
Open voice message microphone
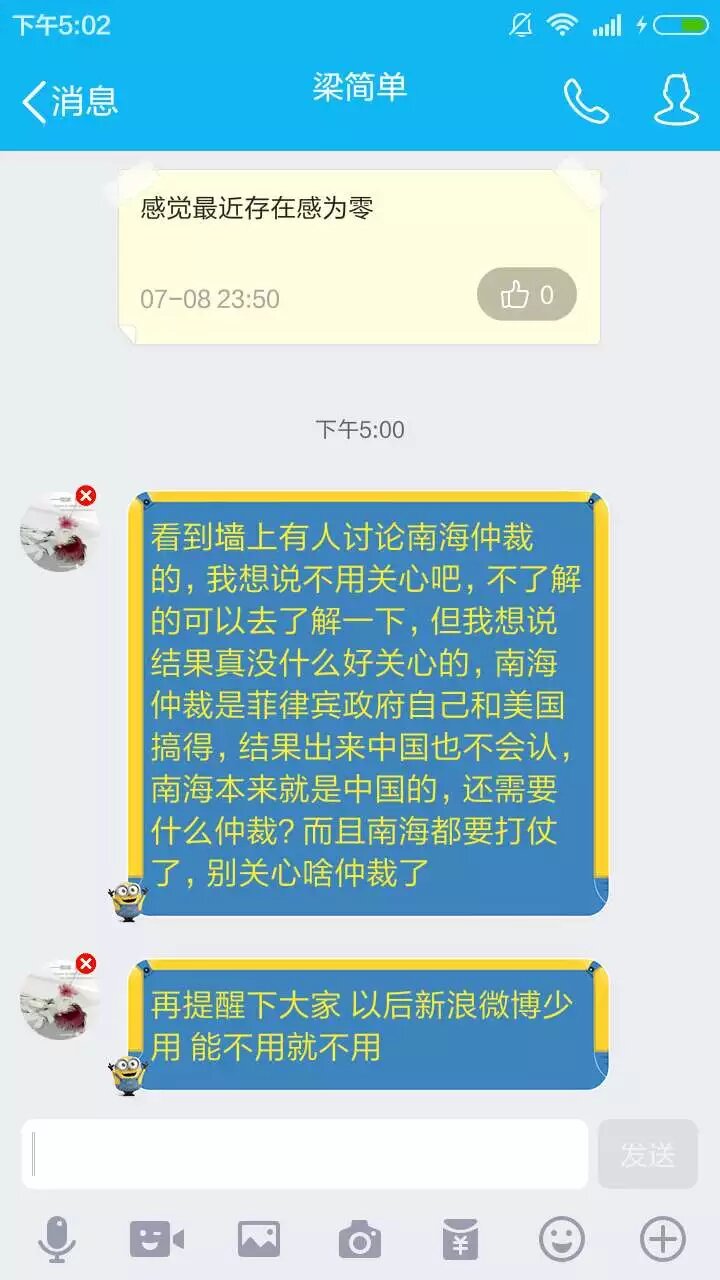[x=57, y=1240]
